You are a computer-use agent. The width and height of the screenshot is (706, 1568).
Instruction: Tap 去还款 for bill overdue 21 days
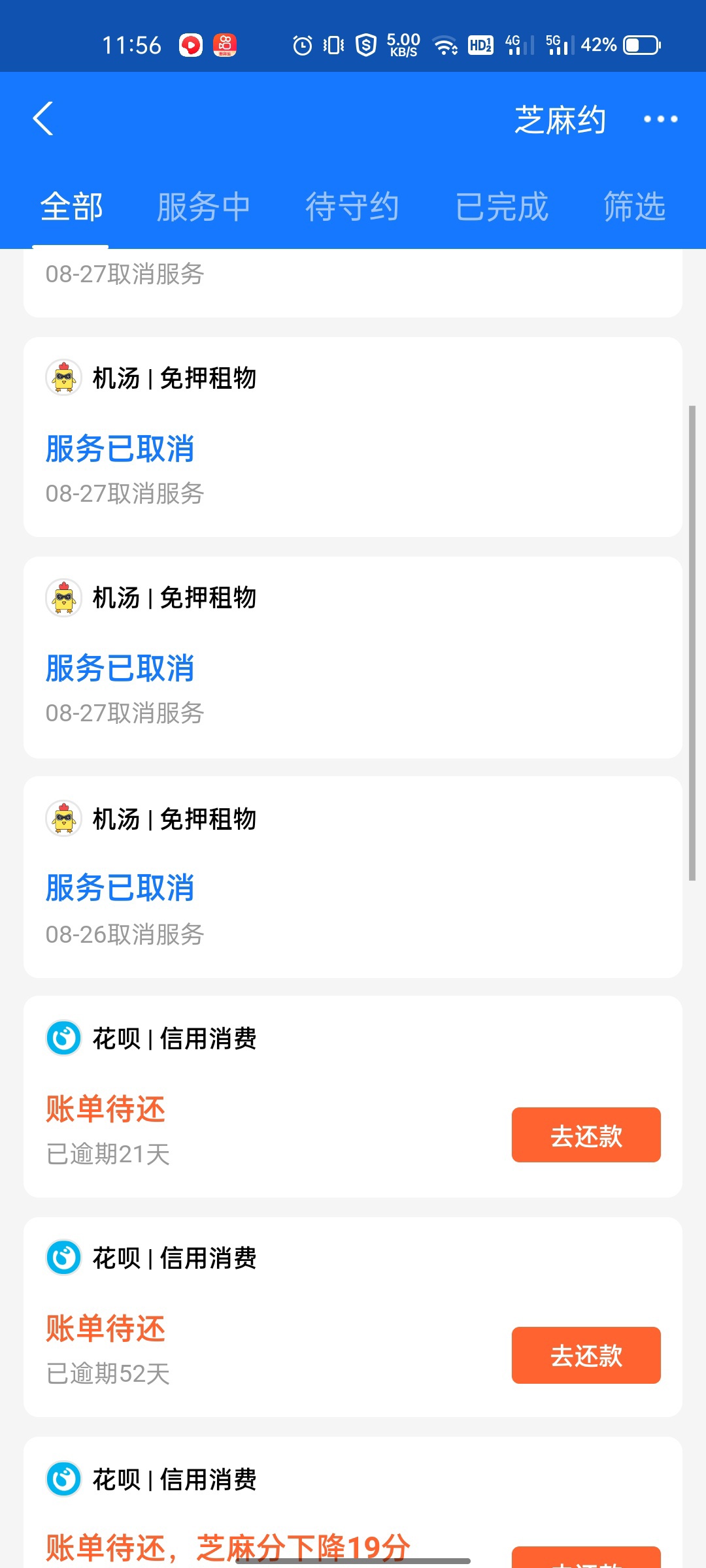pos(586,1135)
